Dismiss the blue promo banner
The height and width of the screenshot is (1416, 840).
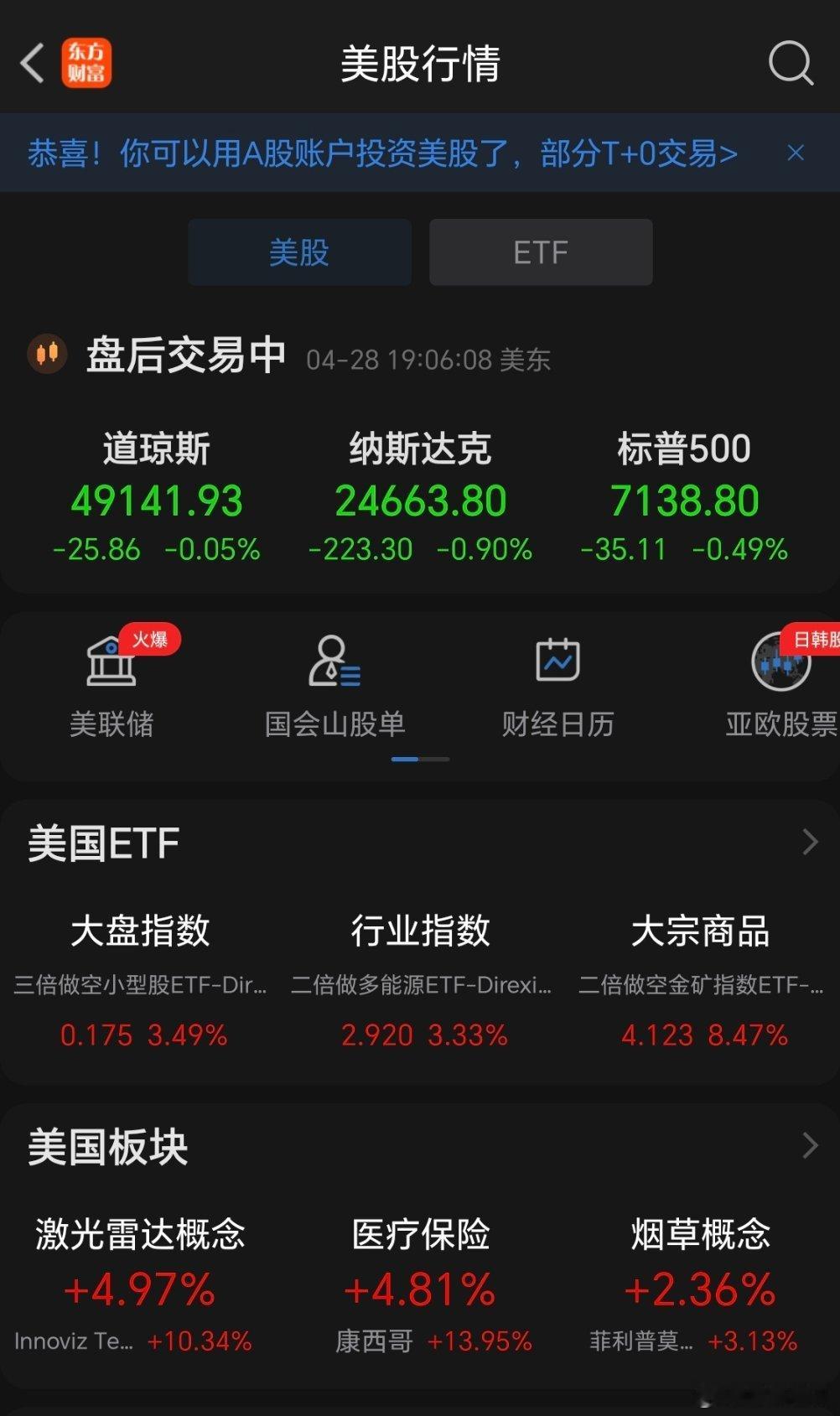coord(796,153)
